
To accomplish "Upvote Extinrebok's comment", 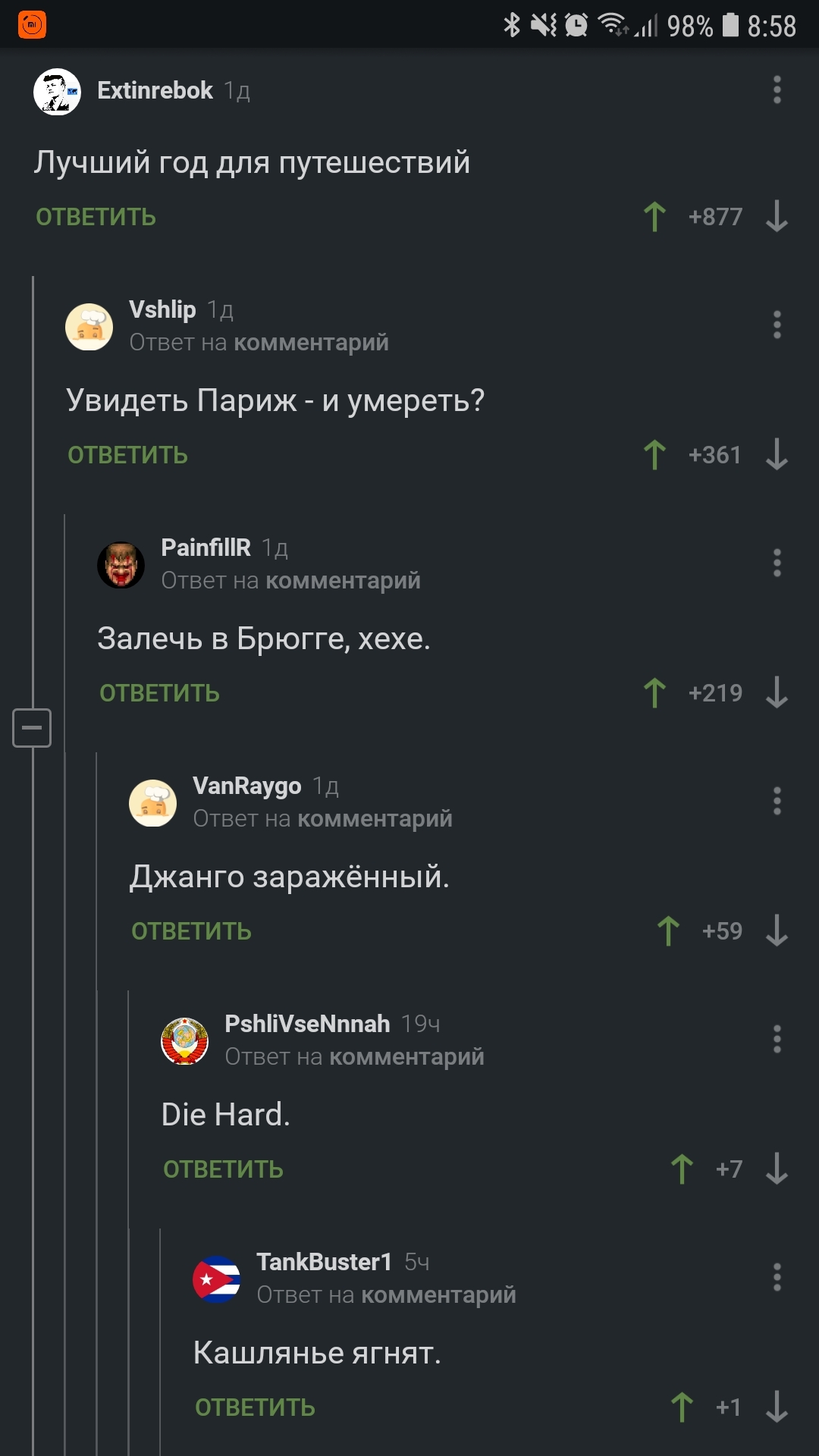I will 654,217.
